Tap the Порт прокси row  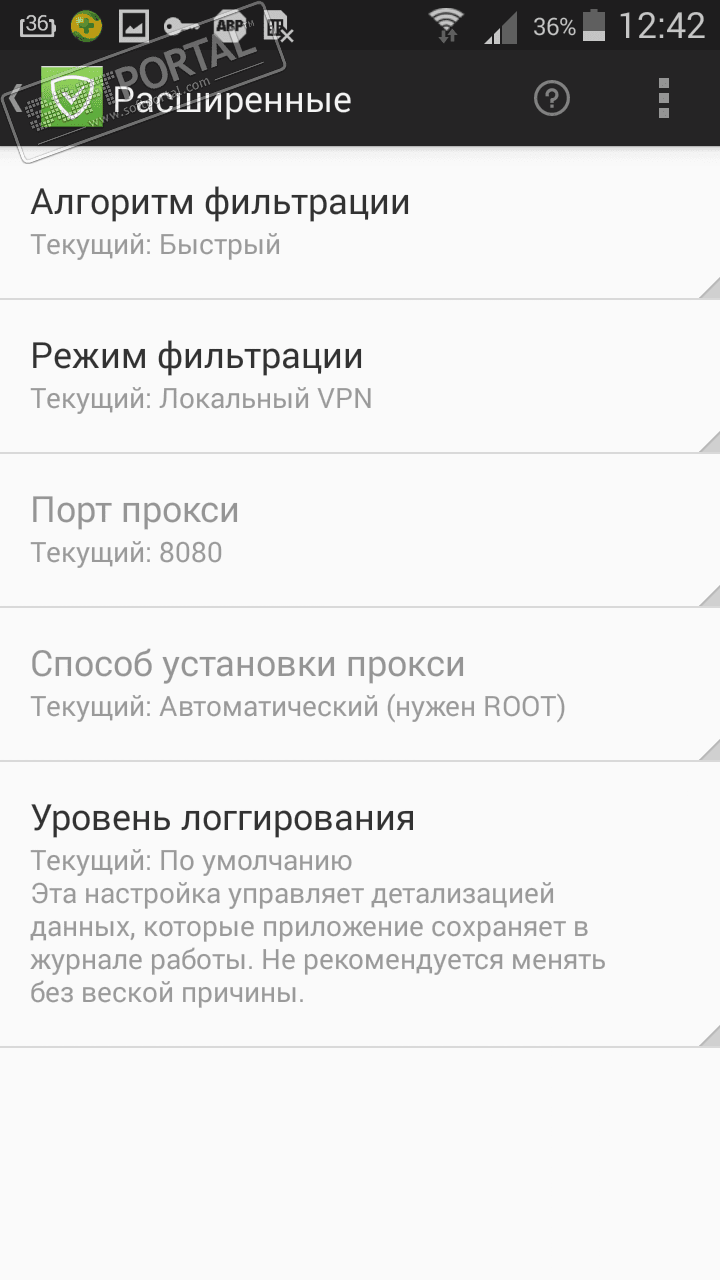pos(360,531)
